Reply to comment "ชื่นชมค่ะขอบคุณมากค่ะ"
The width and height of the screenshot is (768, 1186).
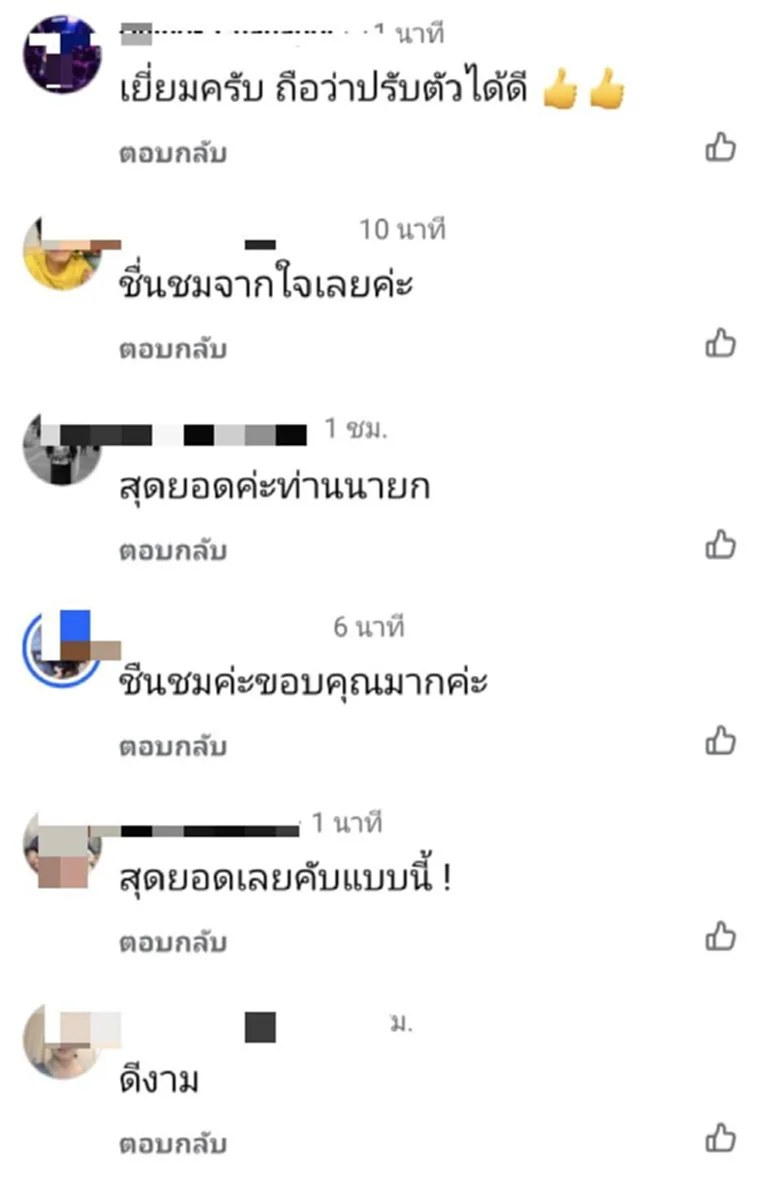point(174,746)
